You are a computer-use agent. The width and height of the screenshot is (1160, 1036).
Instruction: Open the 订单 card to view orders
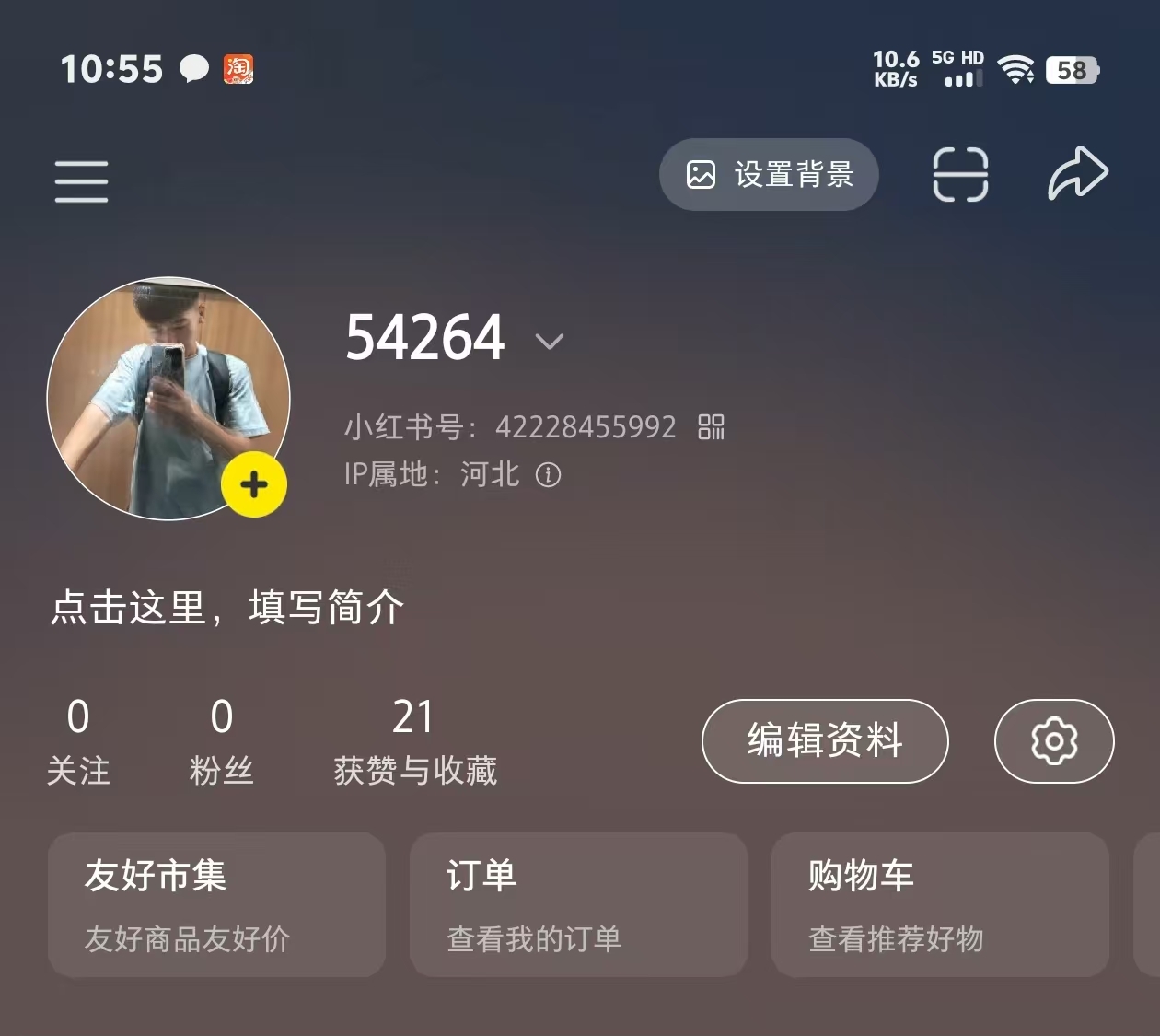coord(578,904)
